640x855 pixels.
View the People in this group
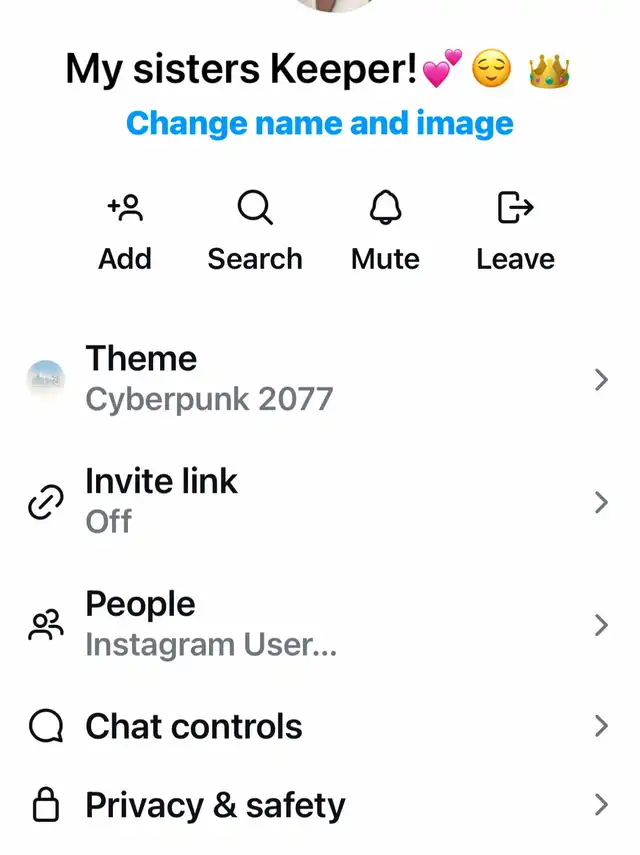pyautogui.click(x=318, y=624)
